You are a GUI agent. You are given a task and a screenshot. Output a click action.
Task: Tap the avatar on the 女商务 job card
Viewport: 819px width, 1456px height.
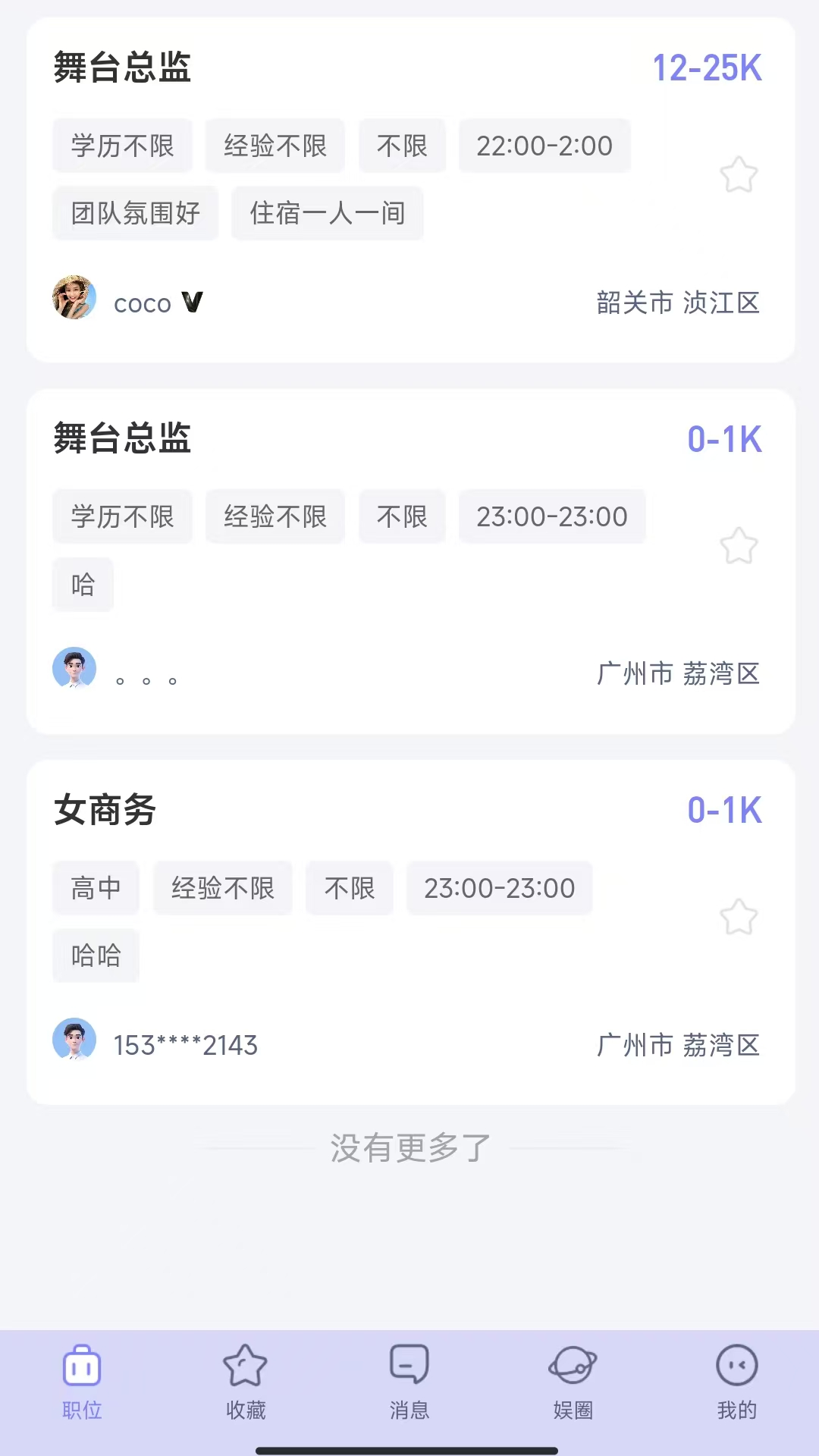tap(74, 1040)
